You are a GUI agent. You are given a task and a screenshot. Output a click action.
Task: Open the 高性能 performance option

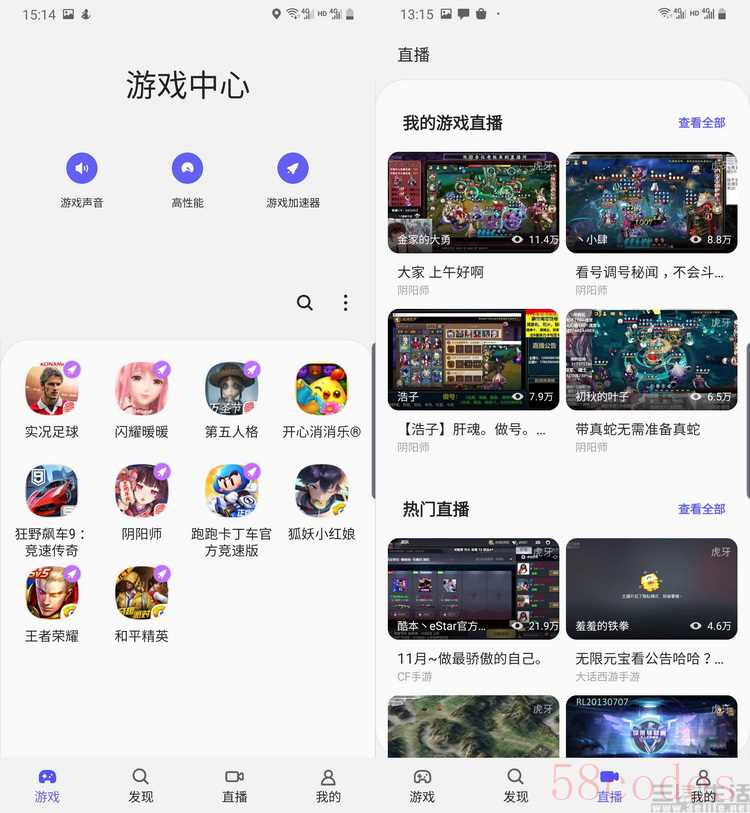coord(187,169)
